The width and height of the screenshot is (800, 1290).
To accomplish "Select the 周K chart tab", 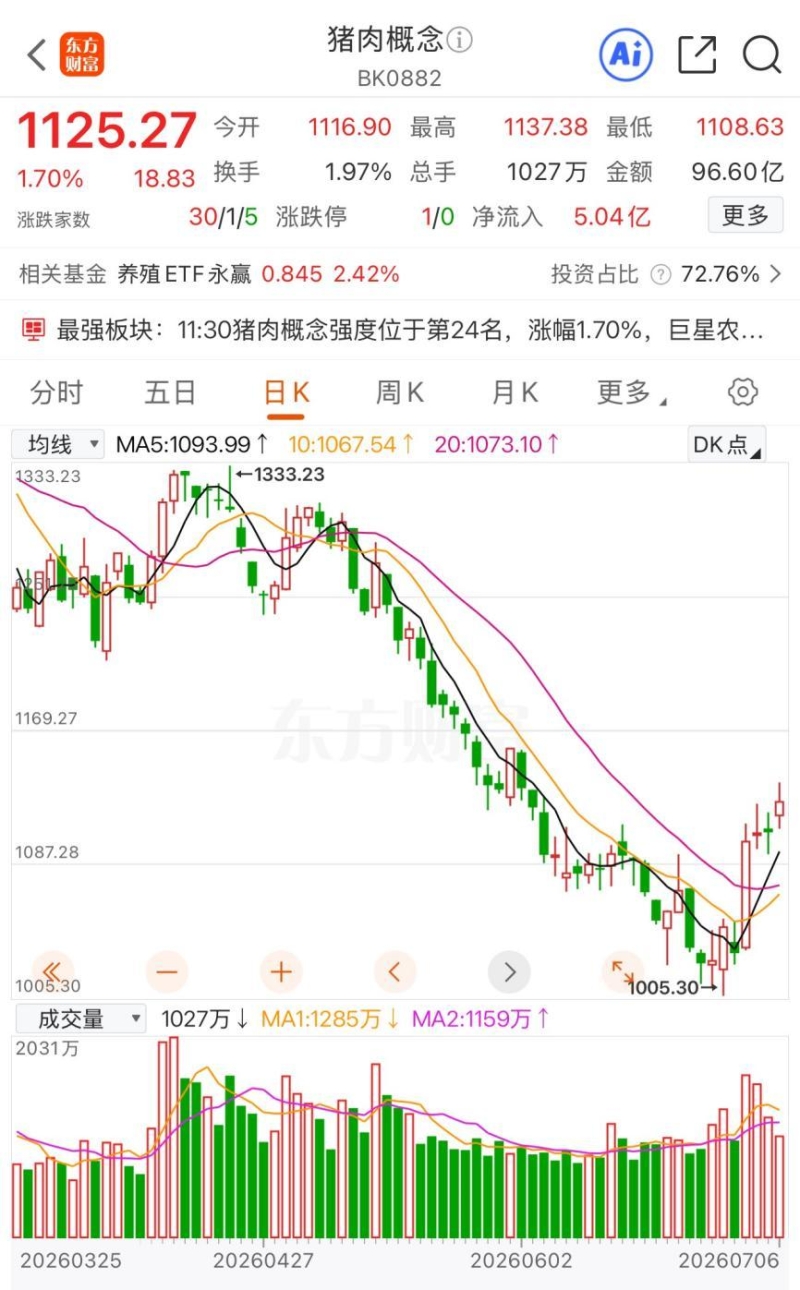I will (x=400, y=393).
